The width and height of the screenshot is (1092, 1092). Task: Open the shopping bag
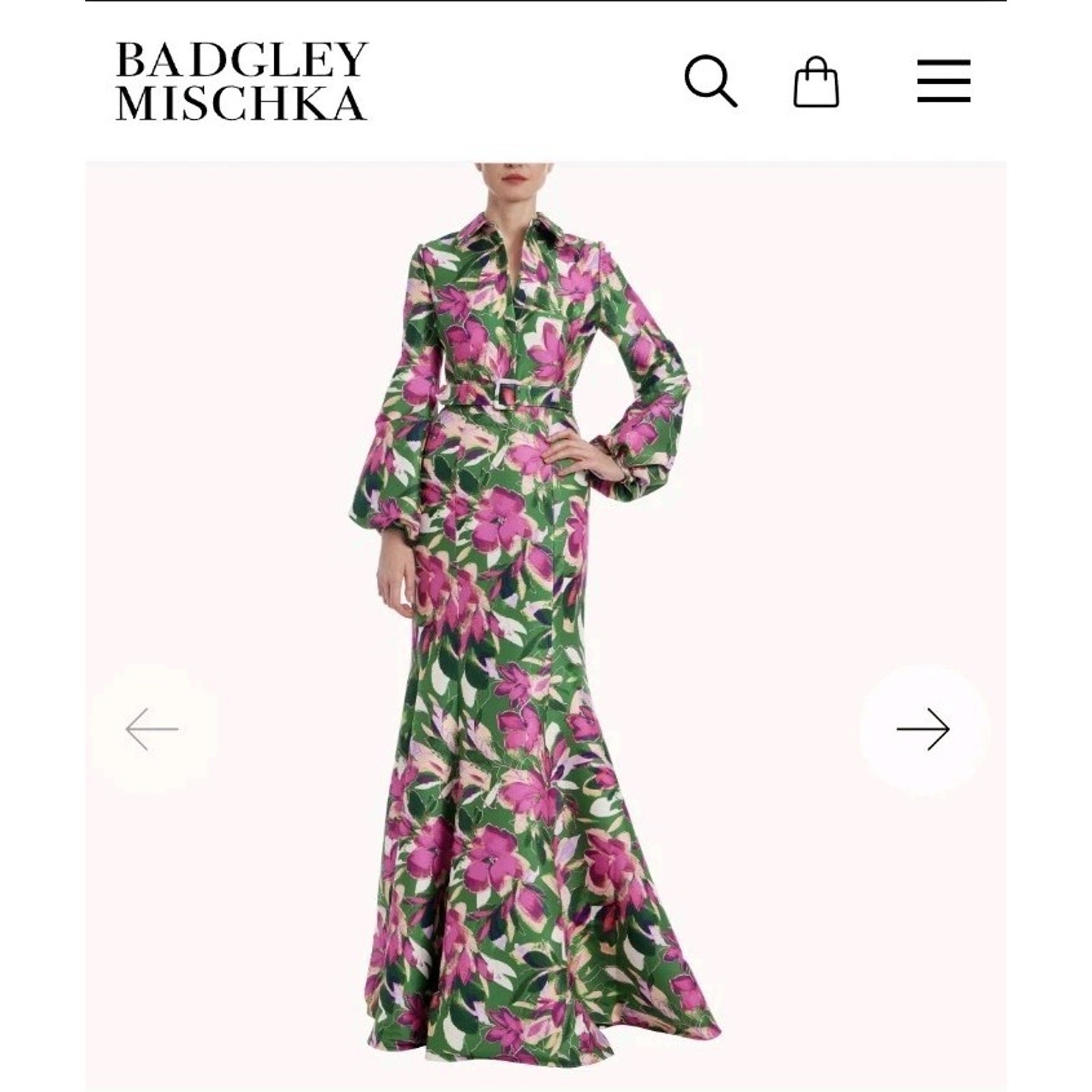[x=816, y=81]
